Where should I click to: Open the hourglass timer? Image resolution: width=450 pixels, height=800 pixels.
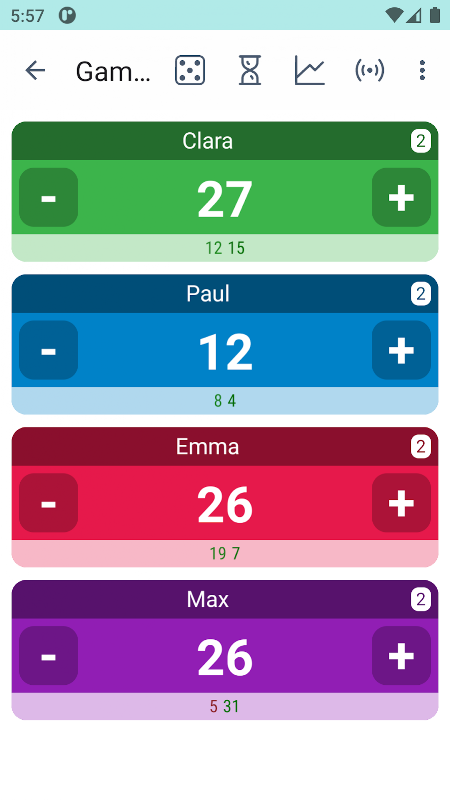pos(250,70)
